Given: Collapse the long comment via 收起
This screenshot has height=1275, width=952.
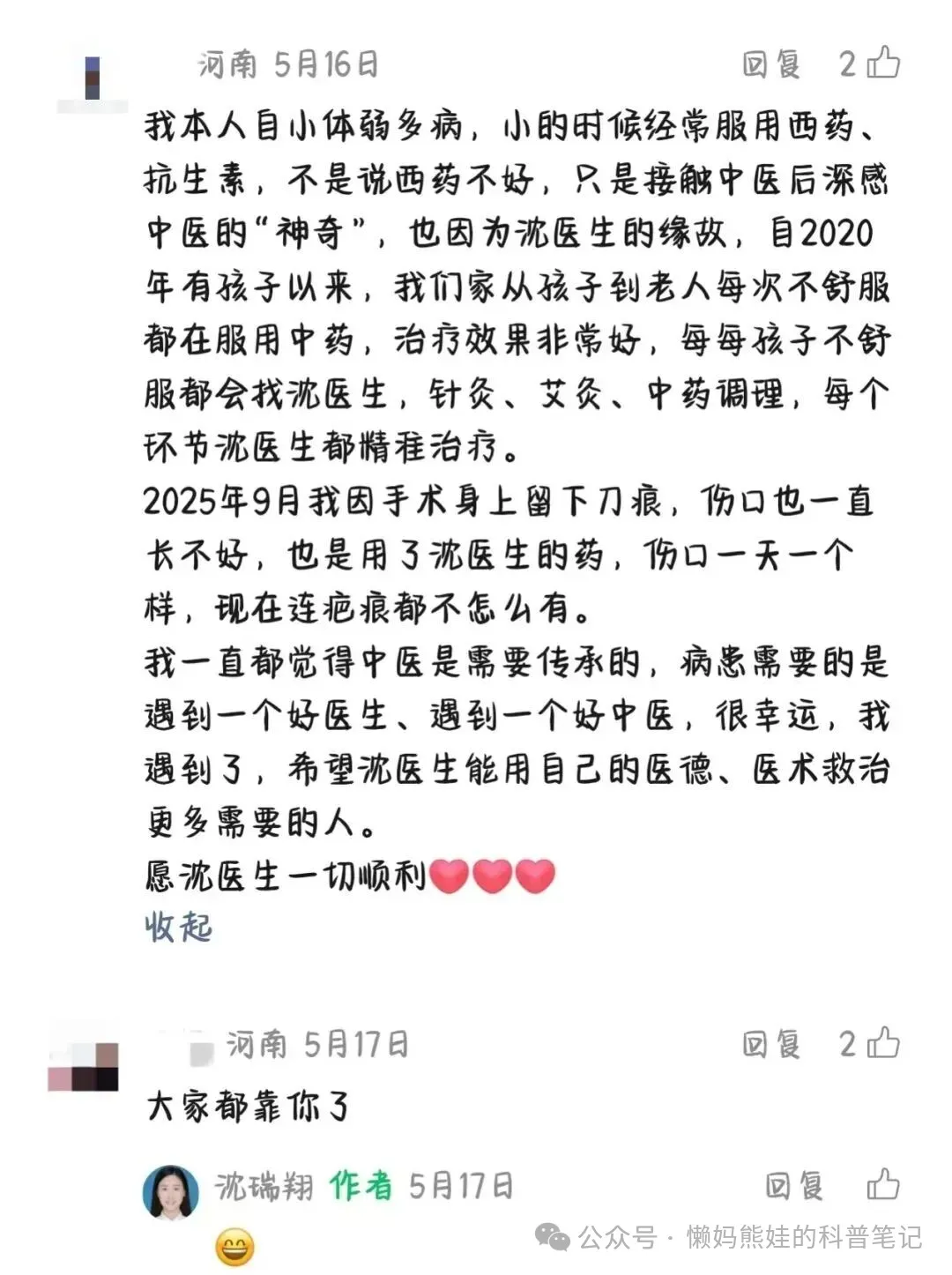Looking at the screenshot, I should pyautogui.click(x=178, y=928).
